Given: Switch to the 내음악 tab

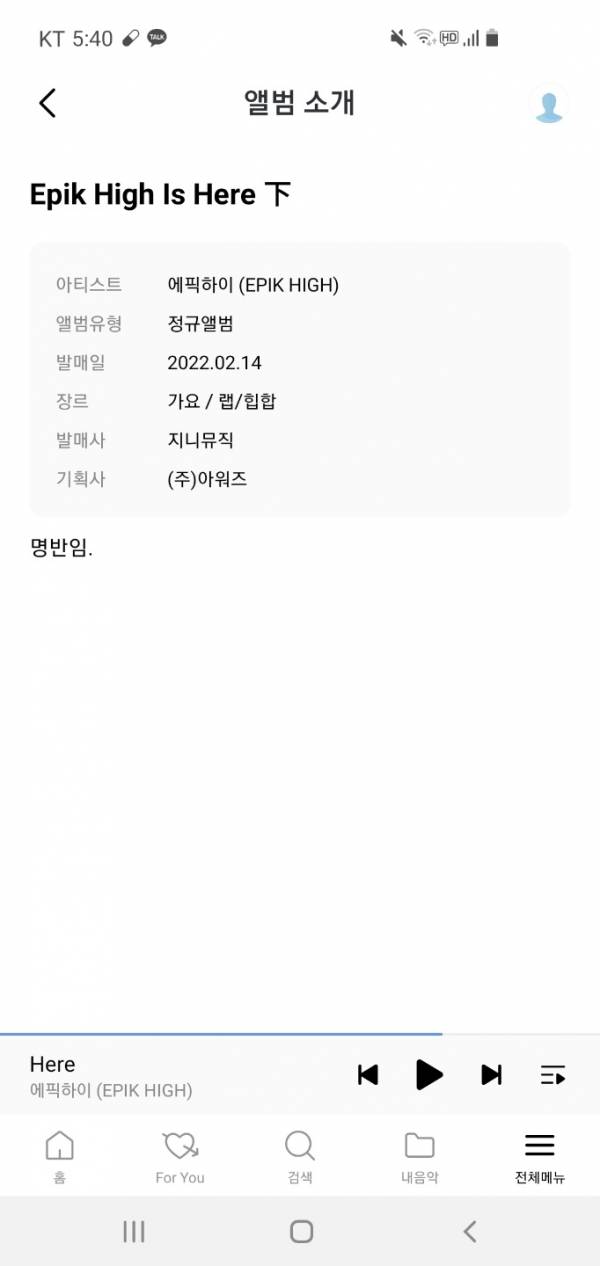Looking at the screenshot, I should (419, 1157).
